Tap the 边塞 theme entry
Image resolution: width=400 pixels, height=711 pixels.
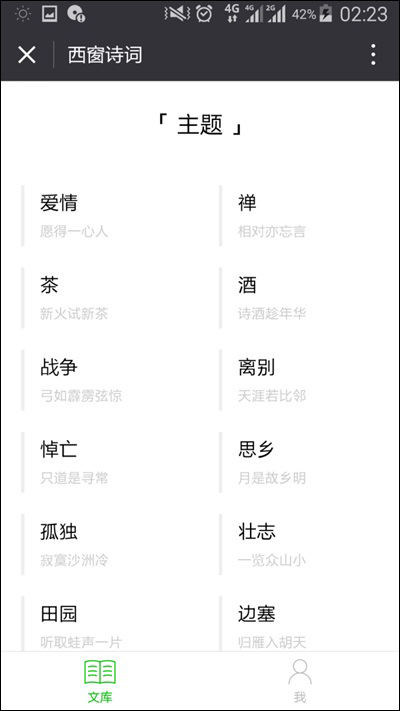click(x=309, y=624)
